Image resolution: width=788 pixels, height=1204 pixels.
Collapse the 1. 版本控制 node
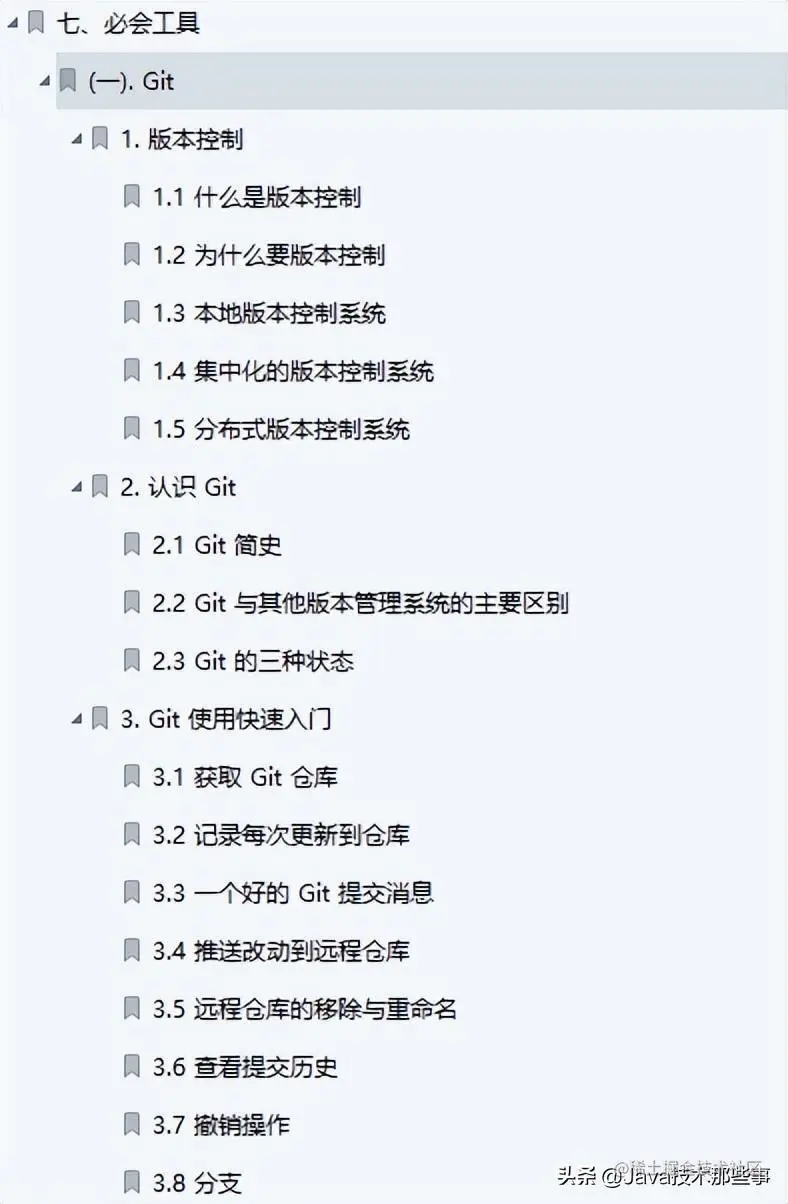coord(77,139)
